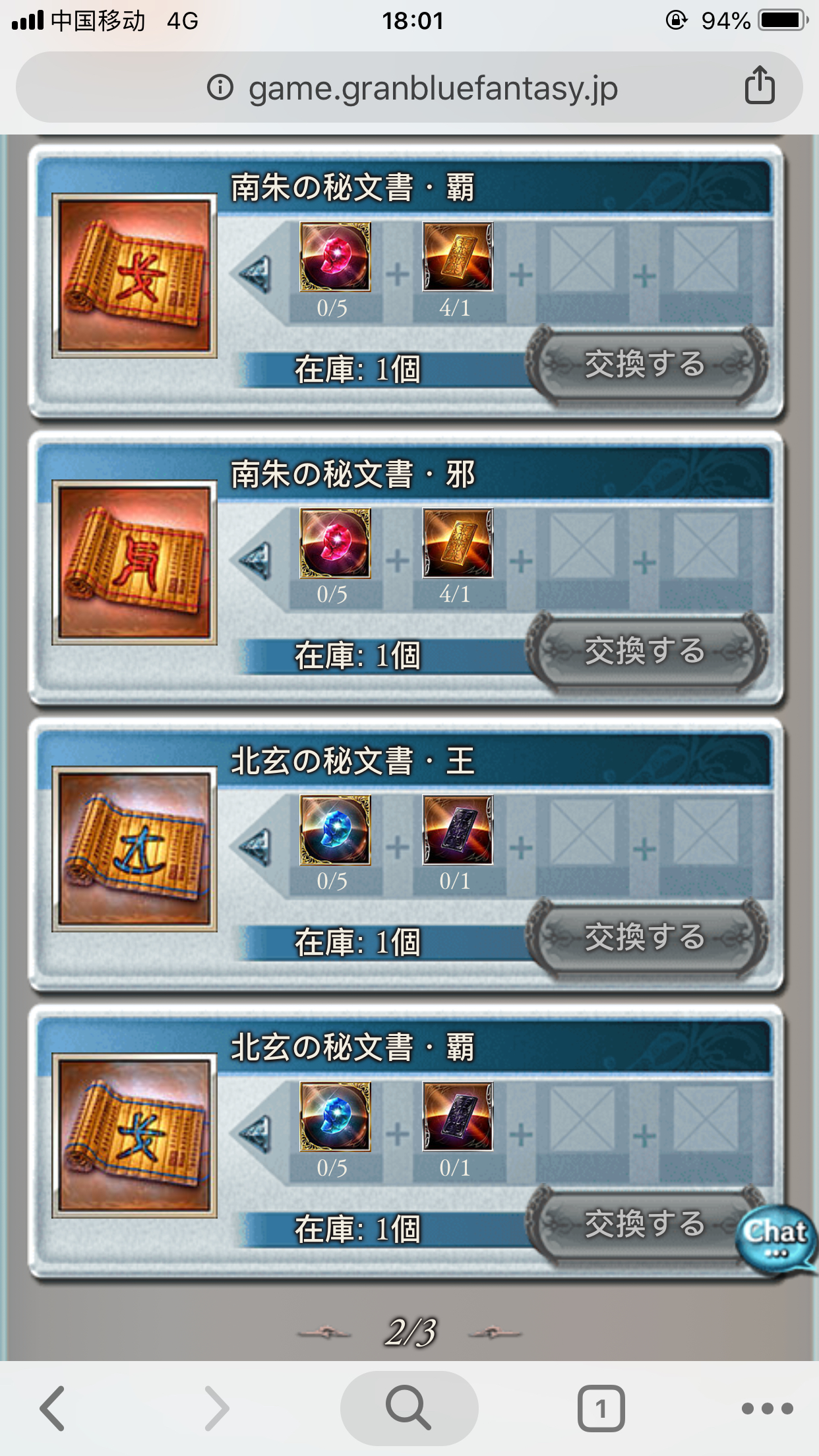This screenshot has width=819, height=1456.
Task: Open the 北玄の秘文書・王 scroll item image
Action: (x=135, y=849)
